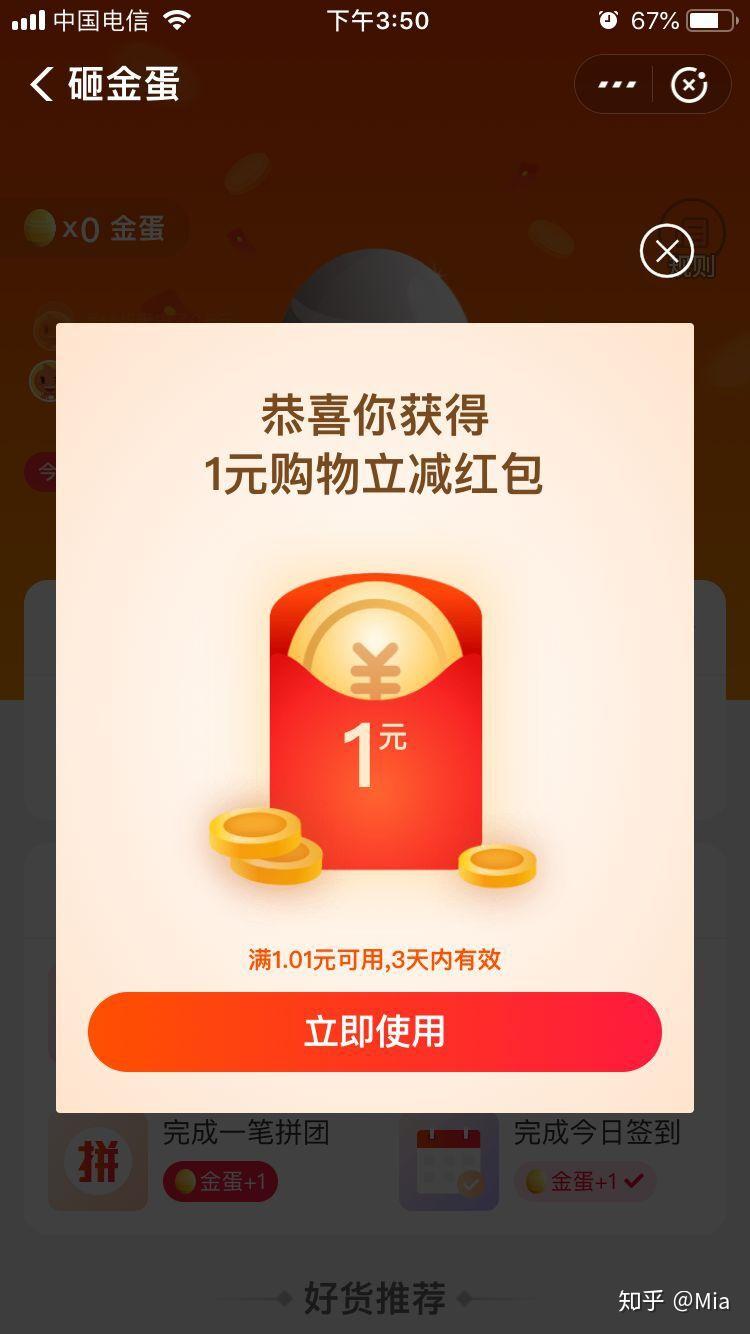Exit the mini program via capsule close
Image resolution: width=750 pixels, height=1334 pixels.
pyautogui.click(x=690, y=85)
